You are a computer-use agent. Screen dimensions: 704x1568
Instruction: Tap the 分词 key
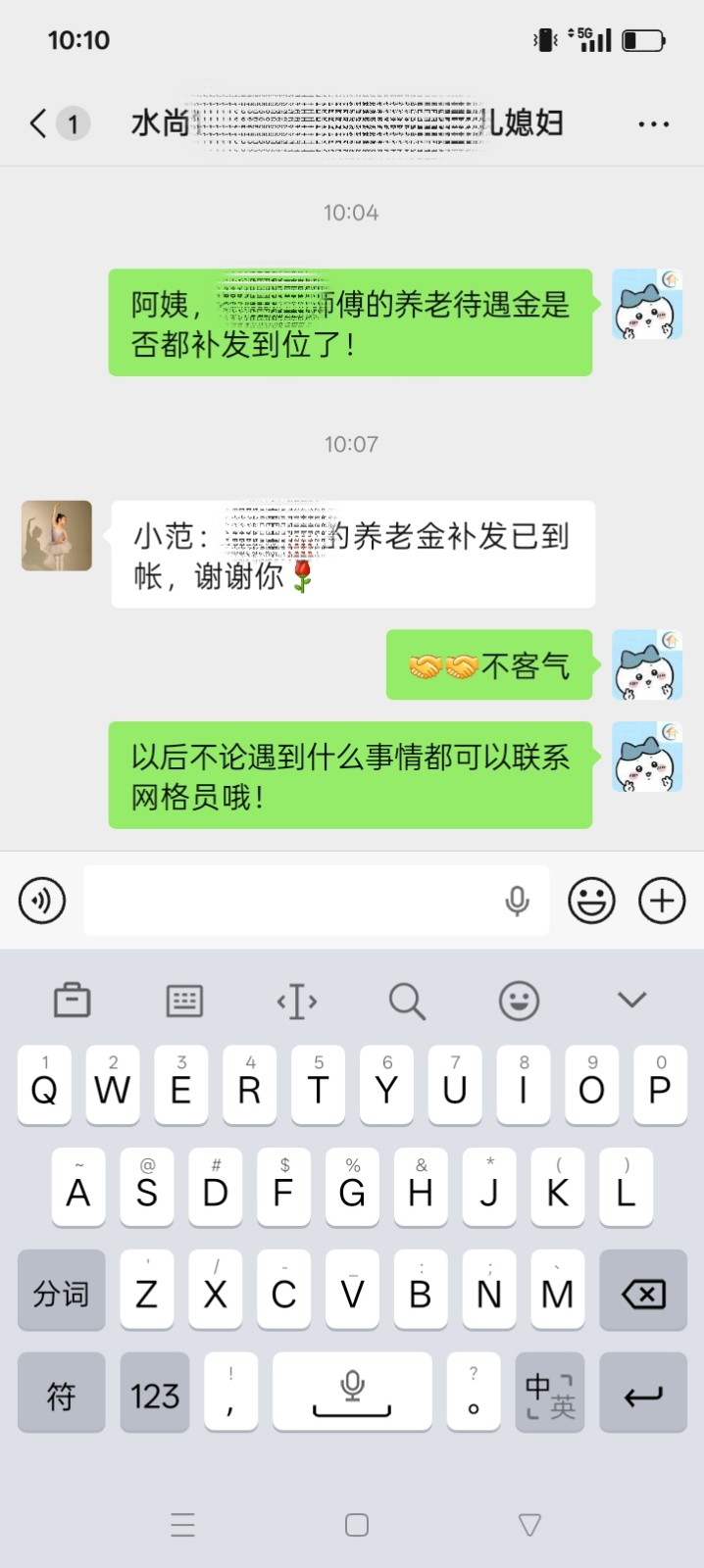(61, 1294)
